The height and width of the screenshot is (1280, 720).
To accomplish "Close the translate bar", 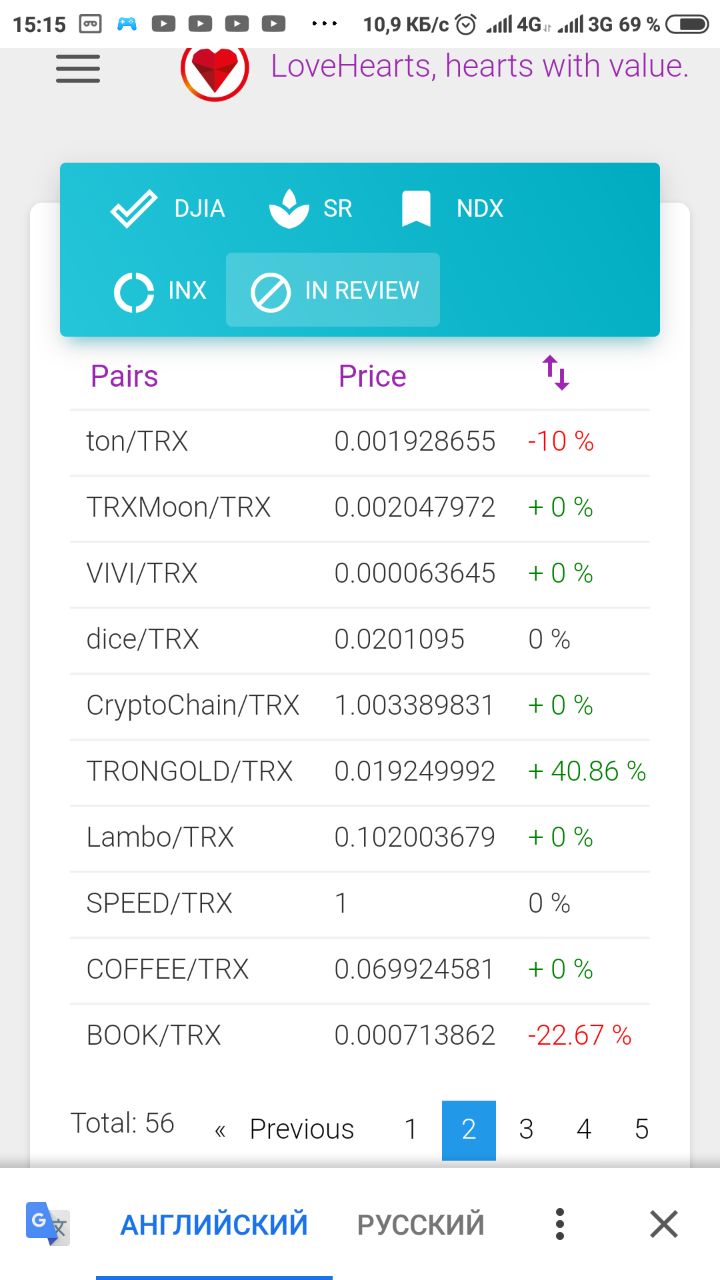I will (664, 1224).
